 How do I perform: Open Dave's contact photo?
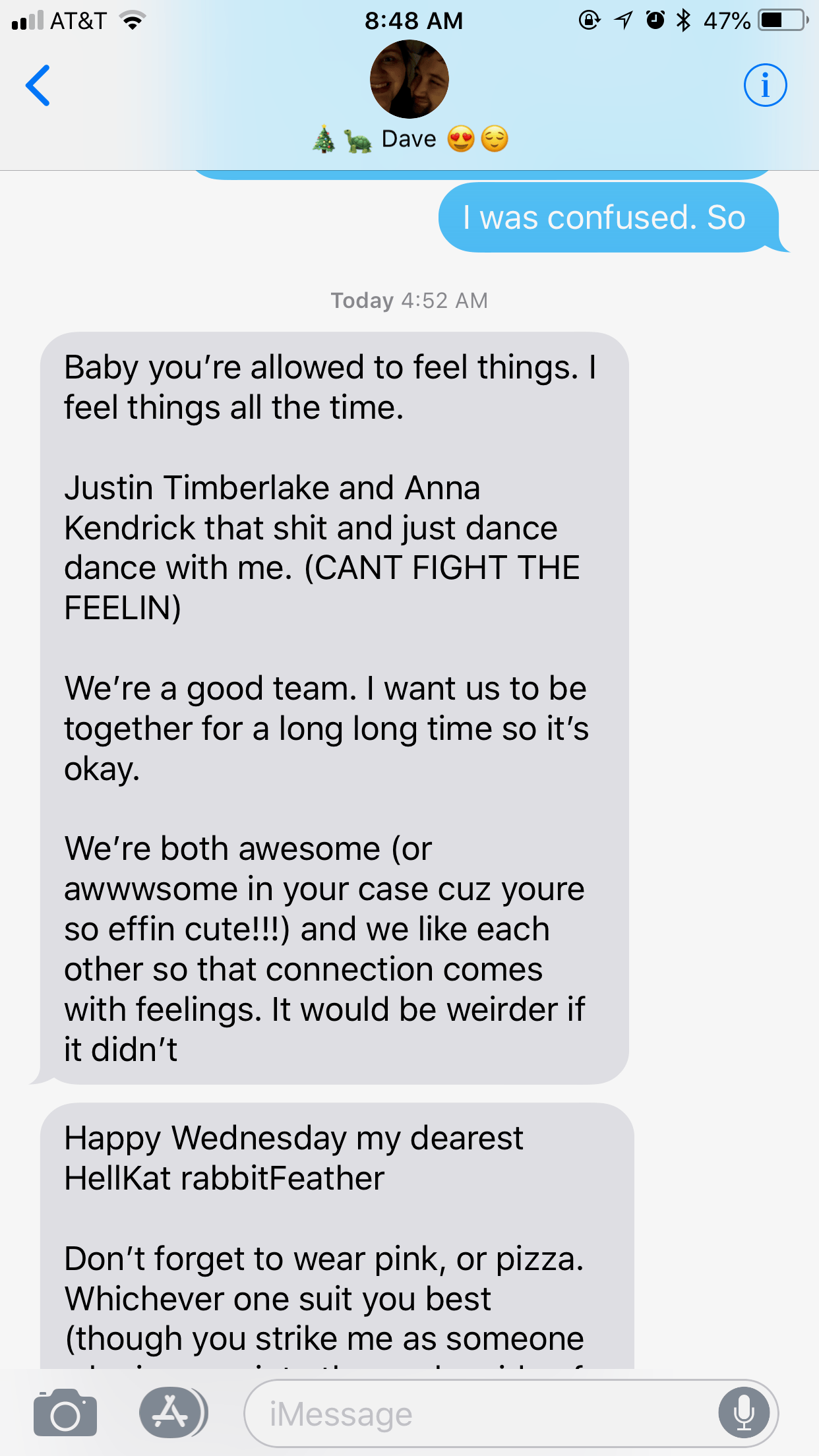(x=409, y=79)
